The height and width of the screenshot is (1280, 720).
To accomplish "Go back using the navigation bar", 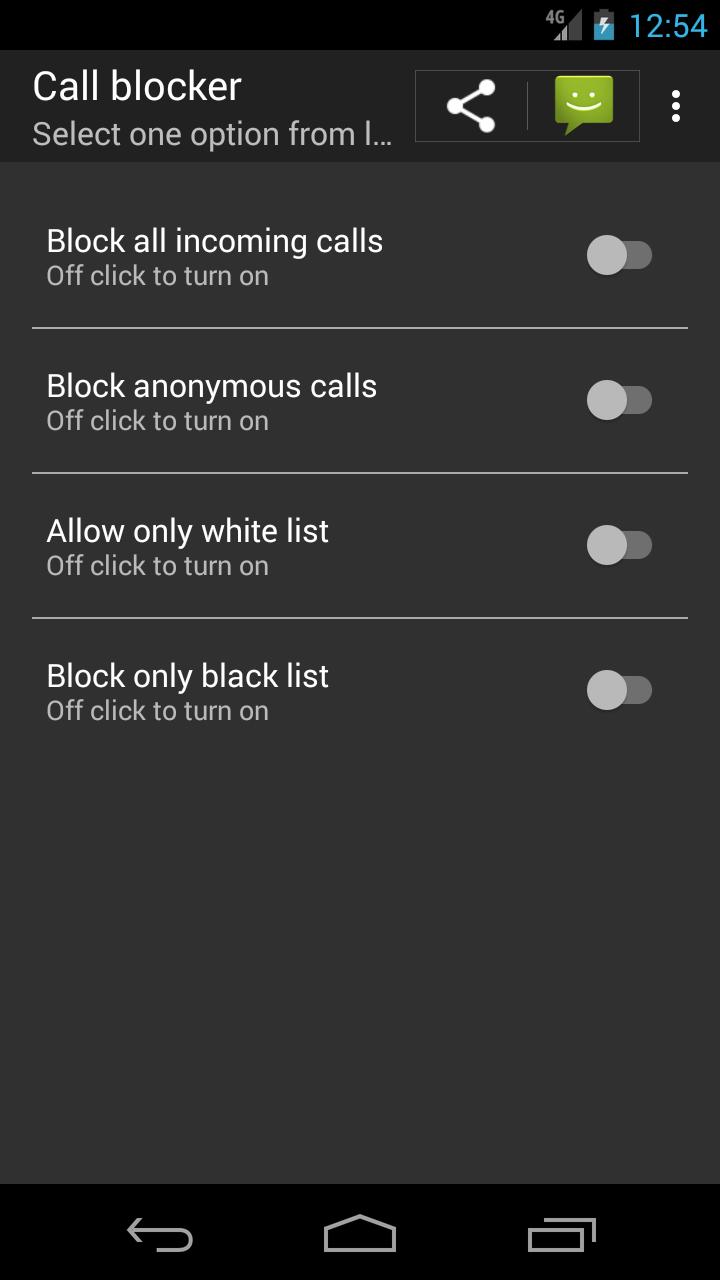I will (x=160, y=1234).
